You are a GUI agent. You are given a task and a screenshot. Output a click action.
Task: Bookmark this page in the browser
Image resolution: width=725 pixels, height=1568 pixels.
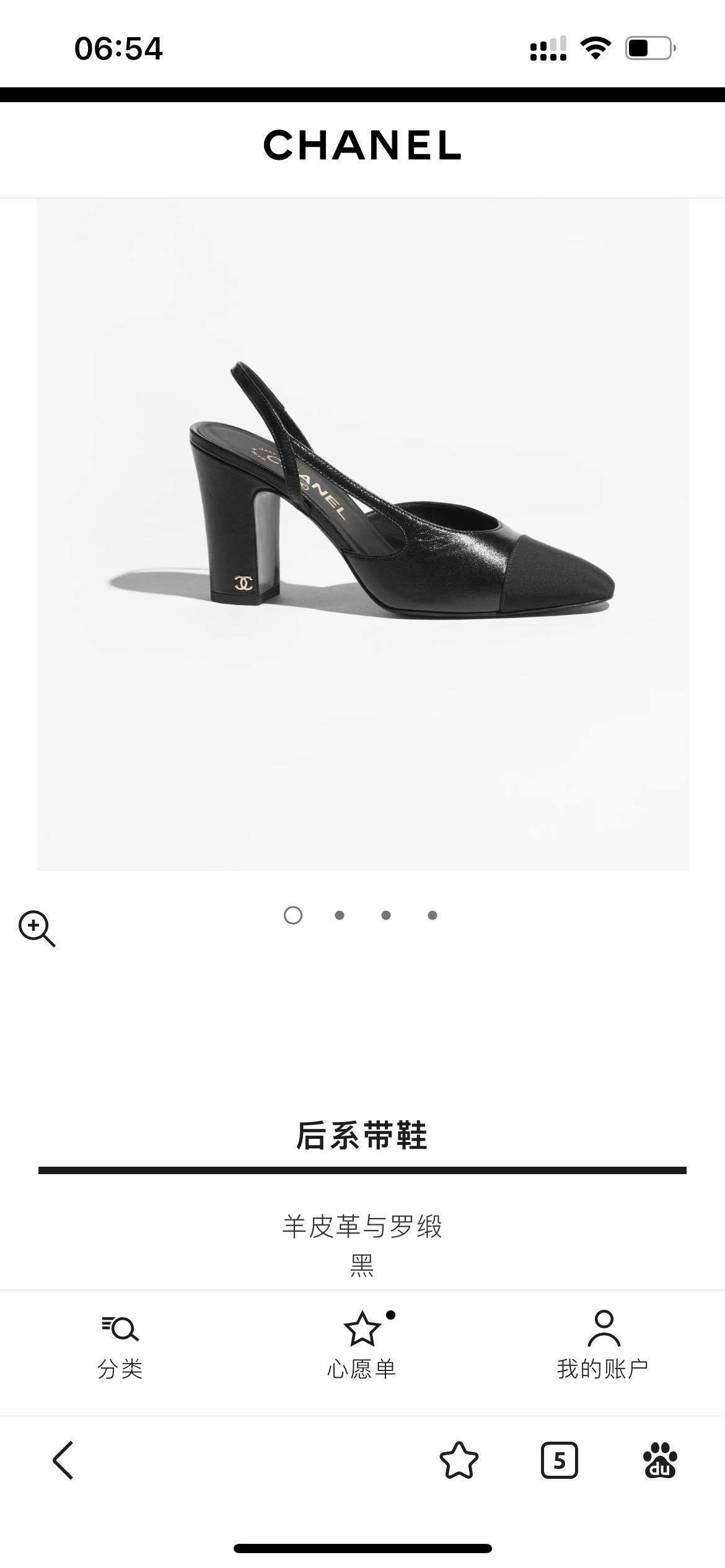click(x=459, y=1460)
